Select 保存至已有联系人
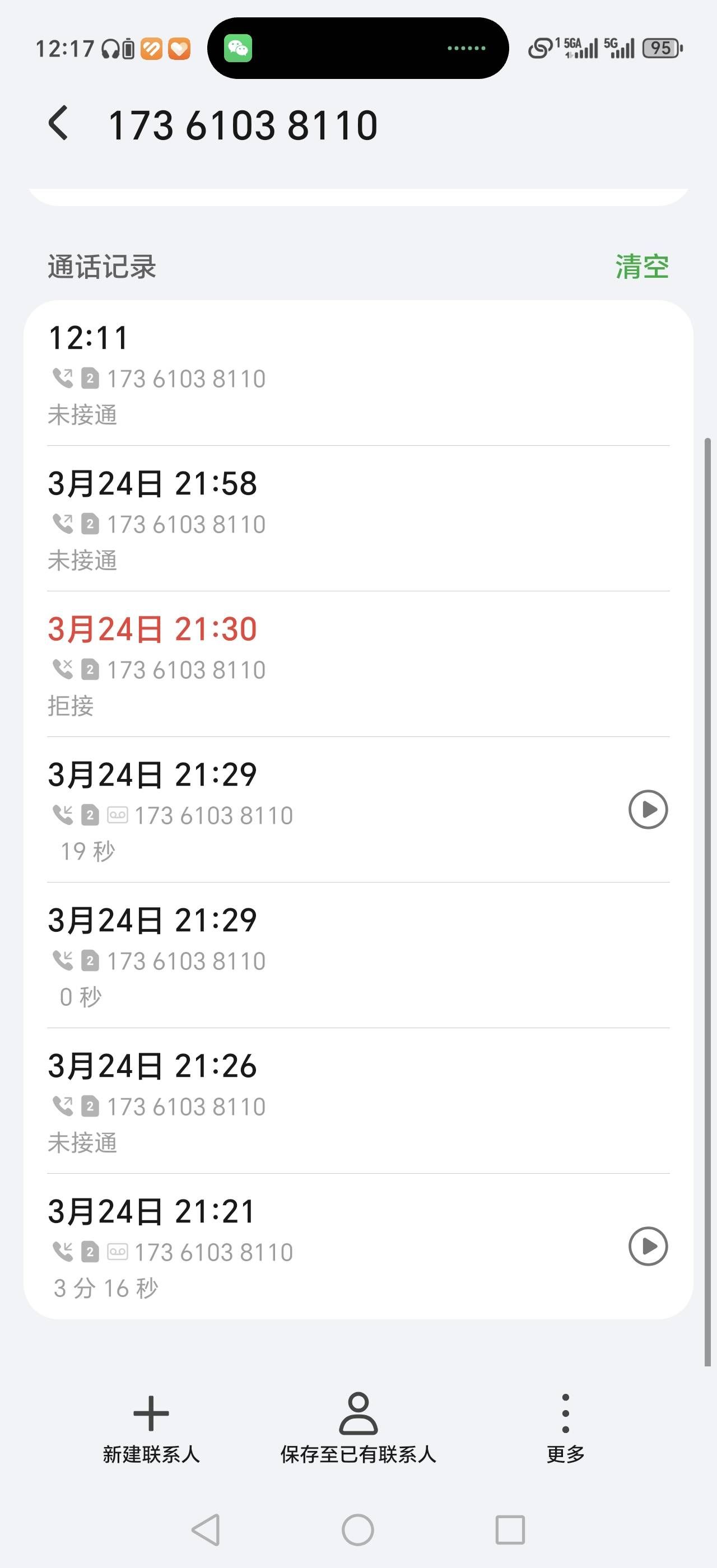 click(x=358, y=1427)
